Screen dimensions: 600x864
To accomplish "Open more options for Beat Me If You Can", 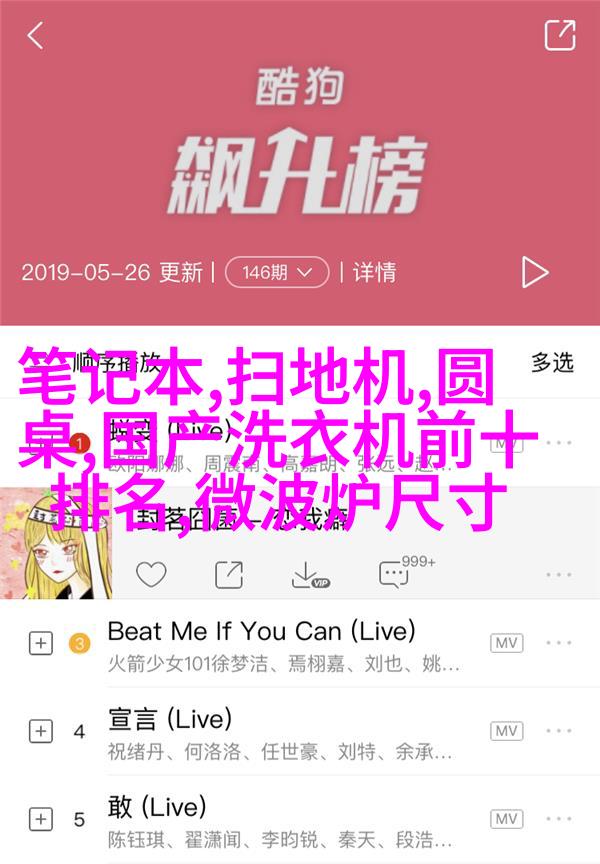I will point(558,644).
